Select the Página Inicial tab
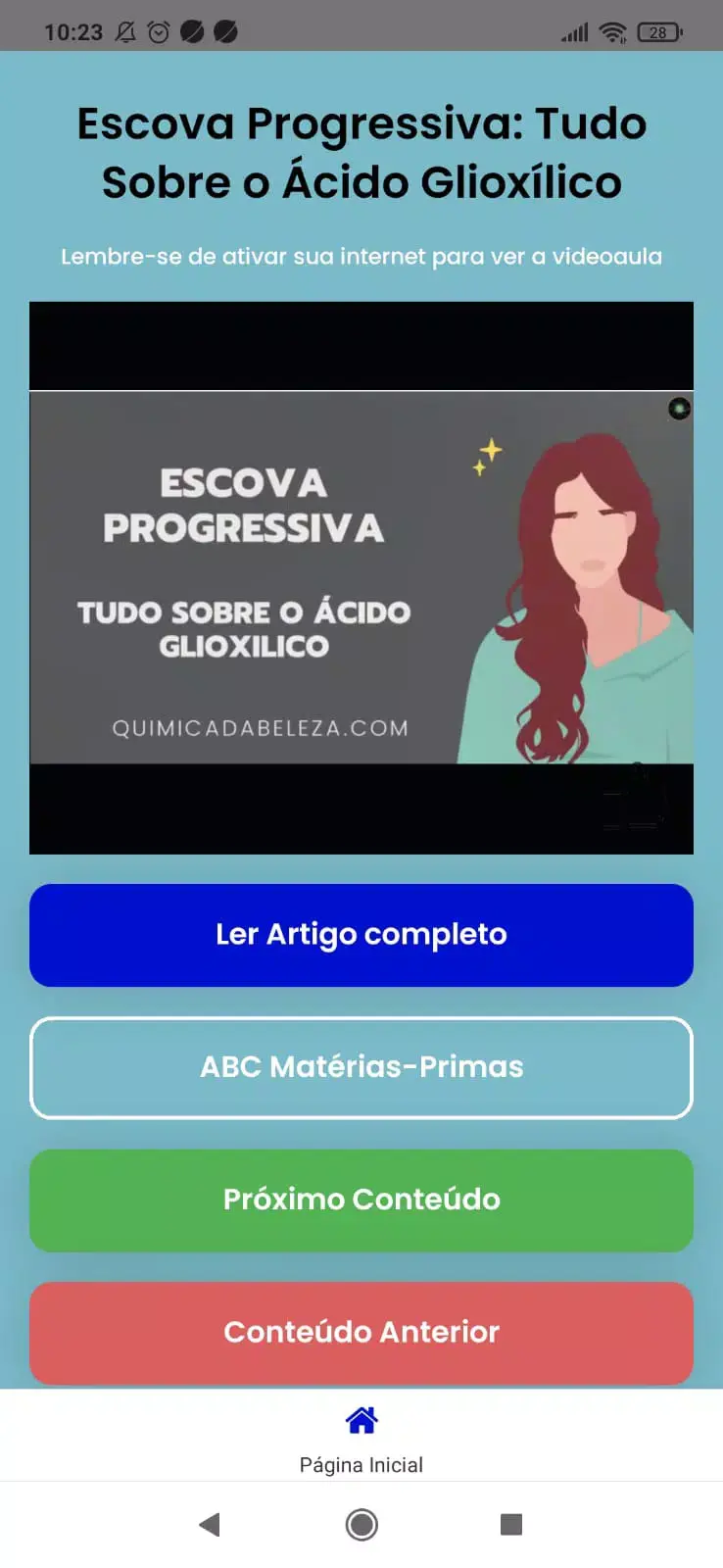 361,1436
